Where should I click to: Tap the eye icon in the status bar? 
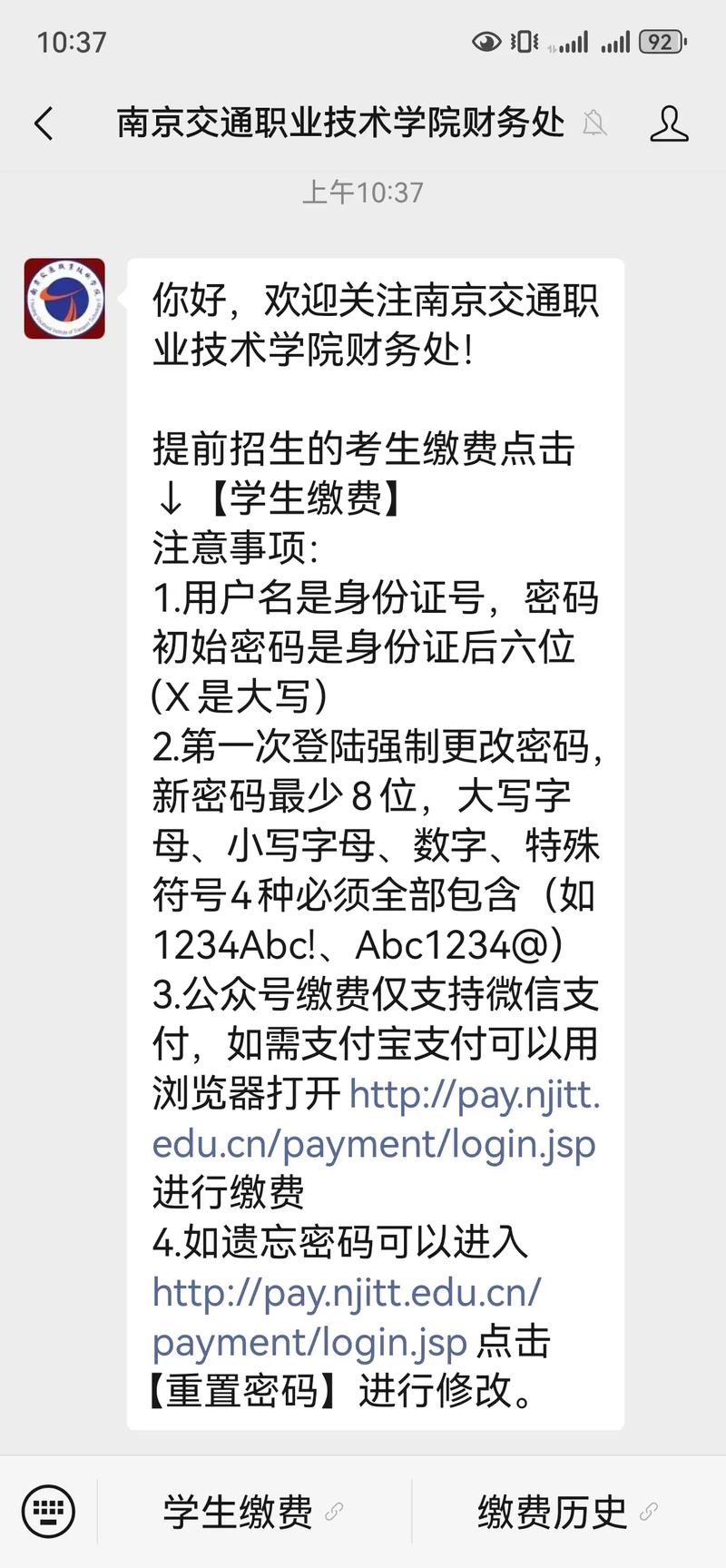488,42
